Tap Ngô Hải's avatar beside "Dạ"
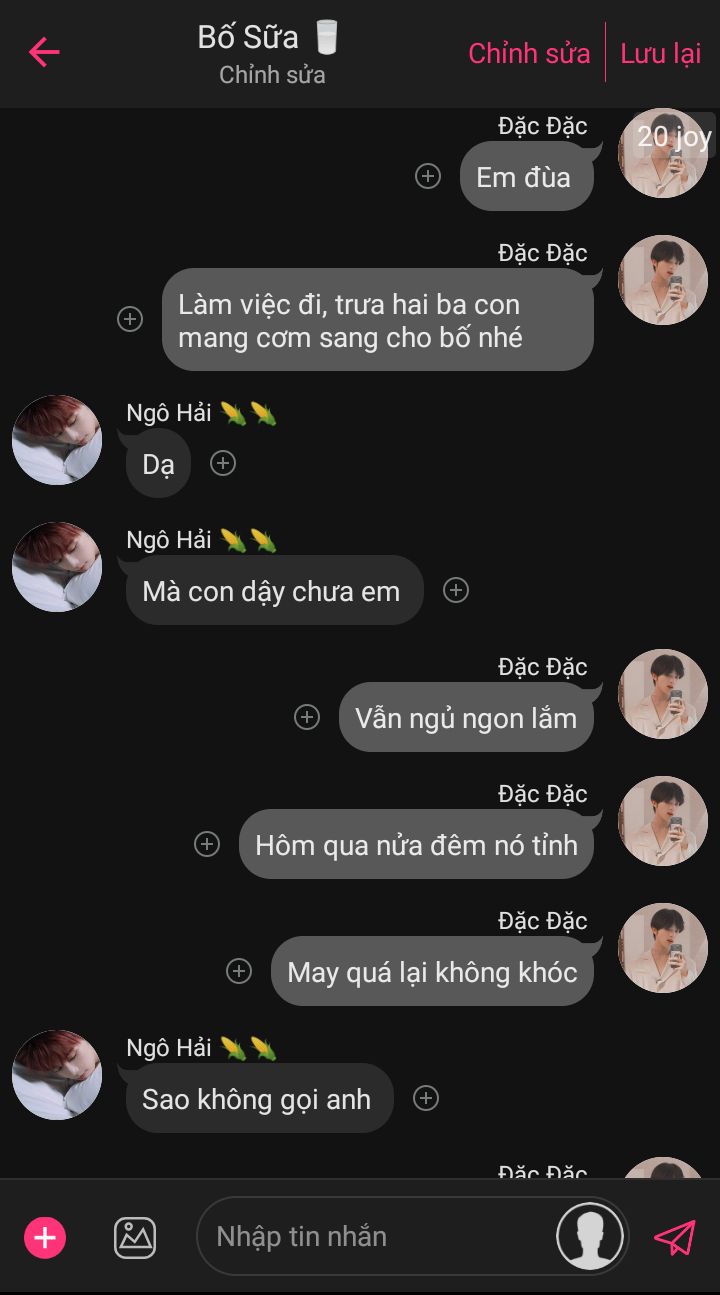The width and height of the screenshot is (720, 1295). (57, 440)
